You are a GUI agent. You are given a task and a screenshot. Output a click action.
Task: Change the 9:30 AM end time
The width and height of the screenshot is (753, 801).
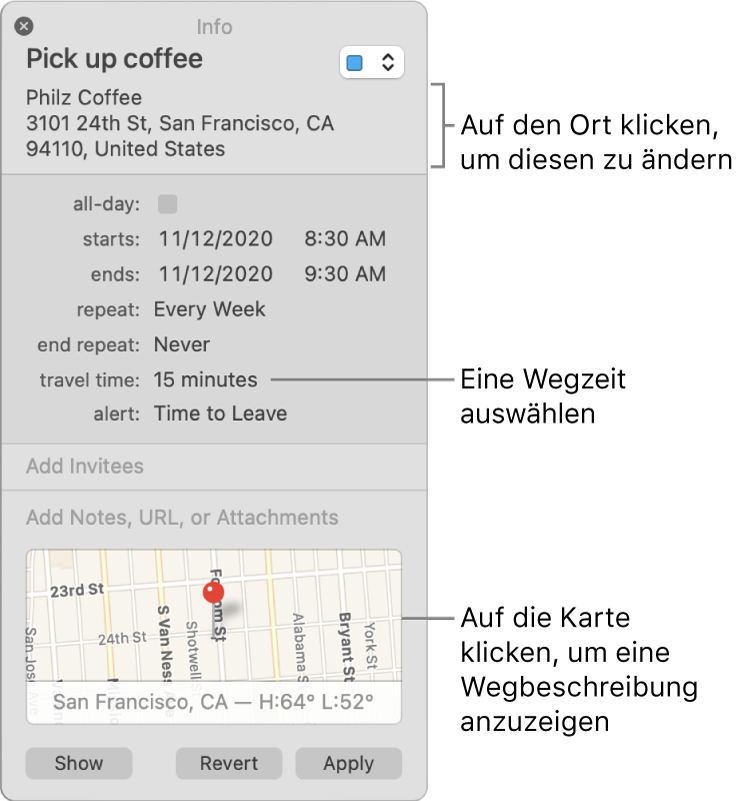(345, 274)
